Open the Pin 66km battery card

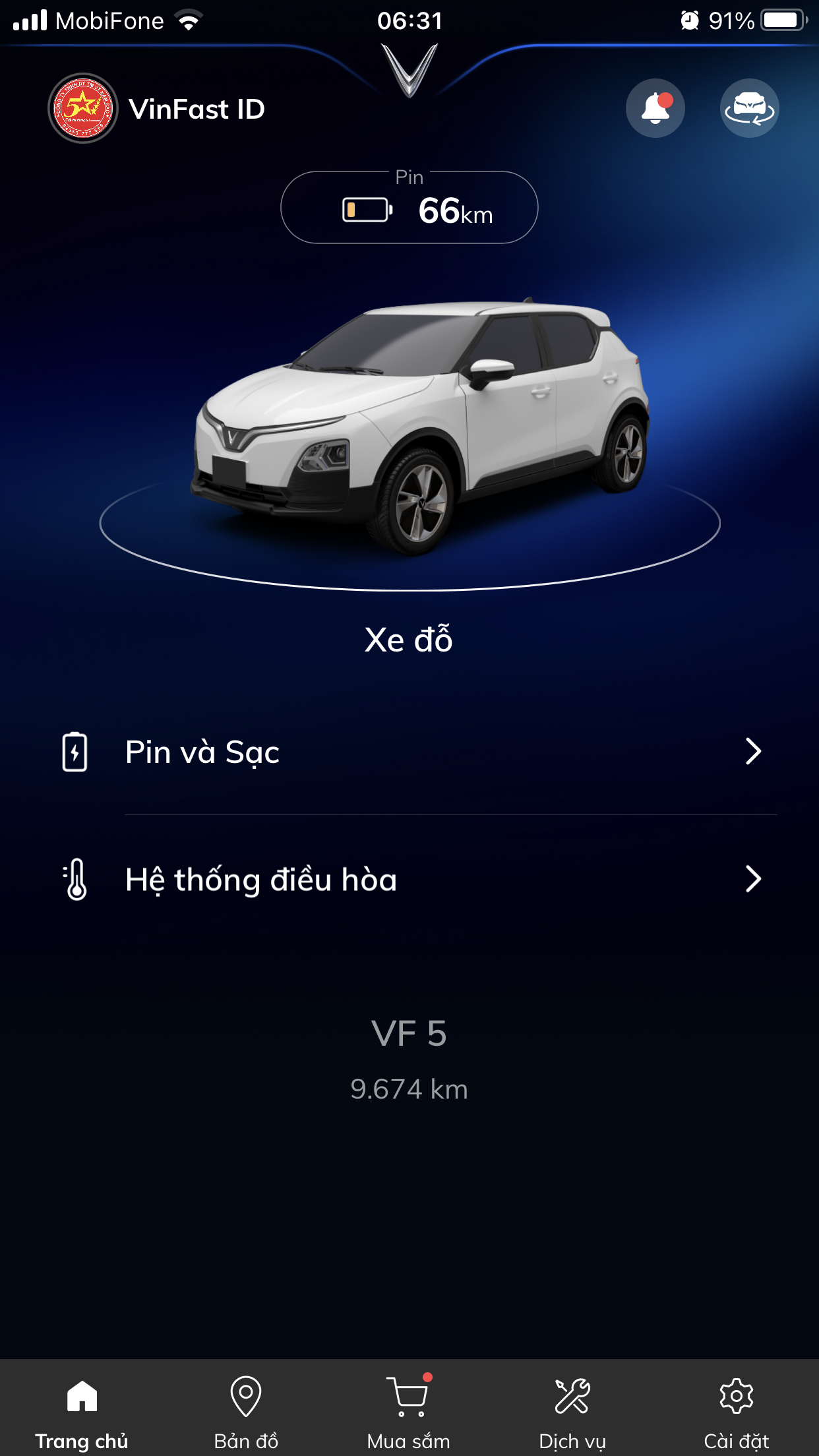coord(409,208)
